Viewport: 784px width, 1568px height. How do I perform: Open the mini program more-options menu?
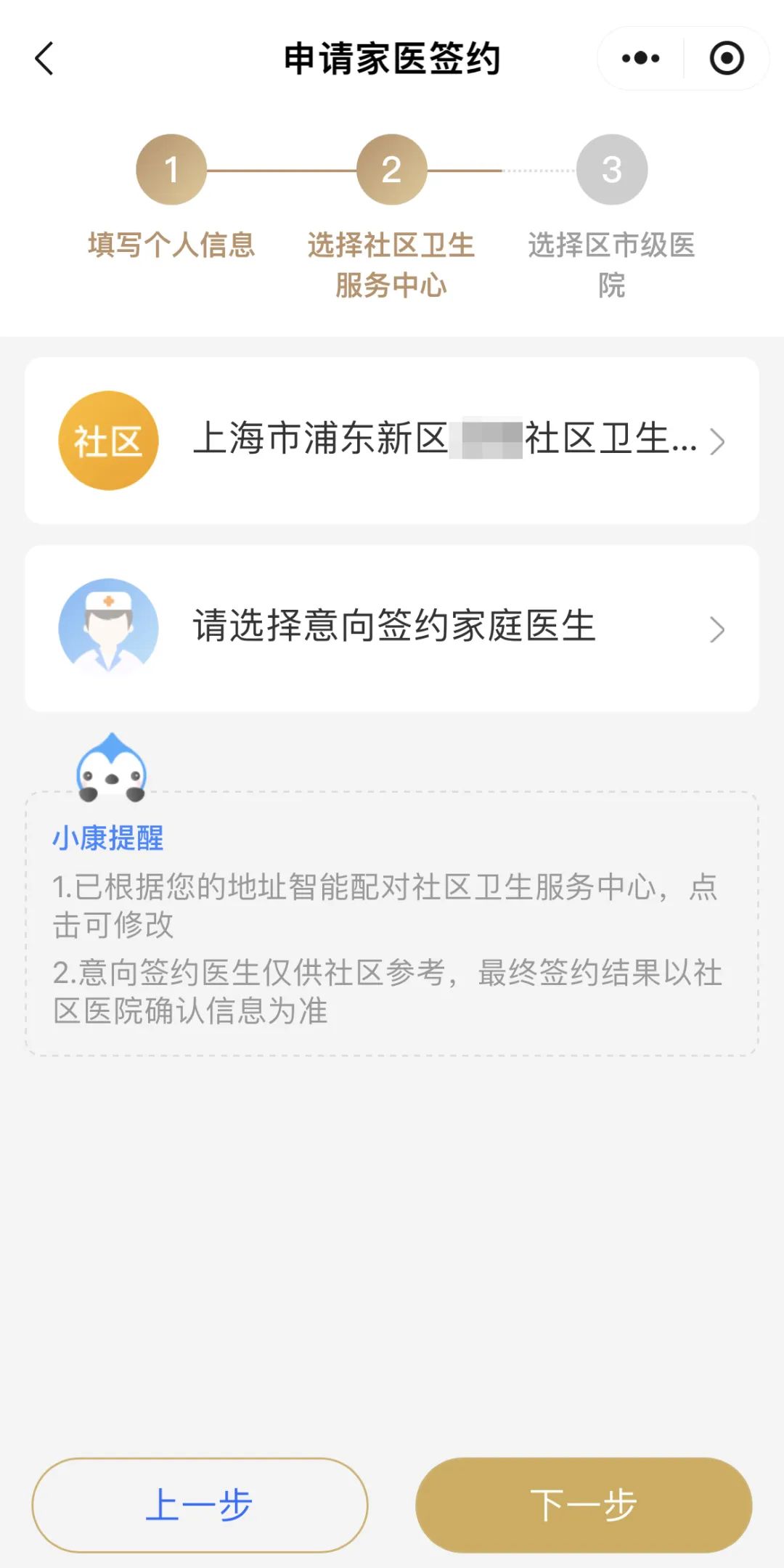pyautogui.click(x=640, y=59)
